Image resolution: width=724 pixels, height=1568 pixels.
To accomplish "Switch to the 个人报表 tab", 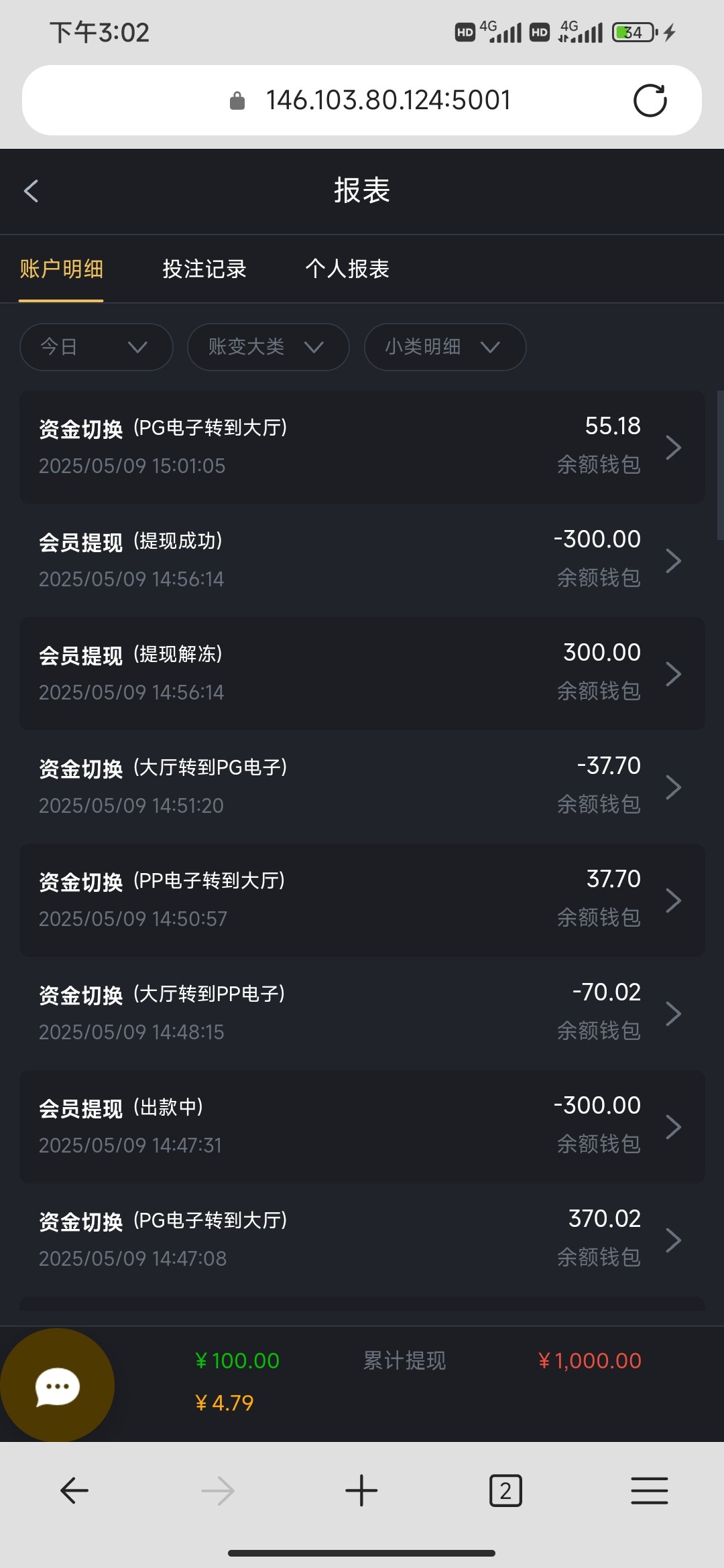I will coord(347,269).
